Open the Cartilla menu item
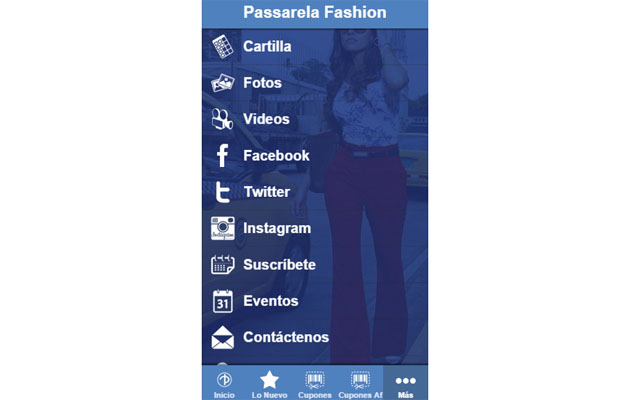This screenshot has height=400, width=630. 266,47
